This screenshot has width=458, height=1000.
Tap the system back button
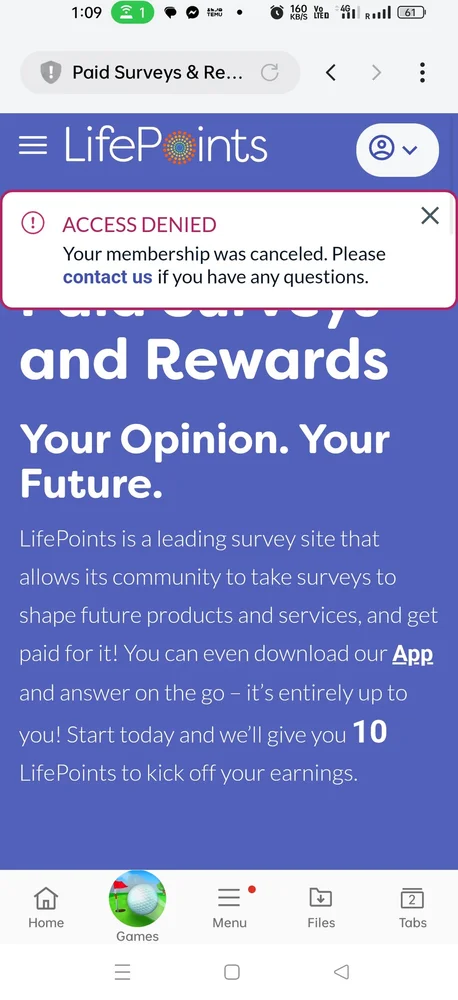coord(341,971)
